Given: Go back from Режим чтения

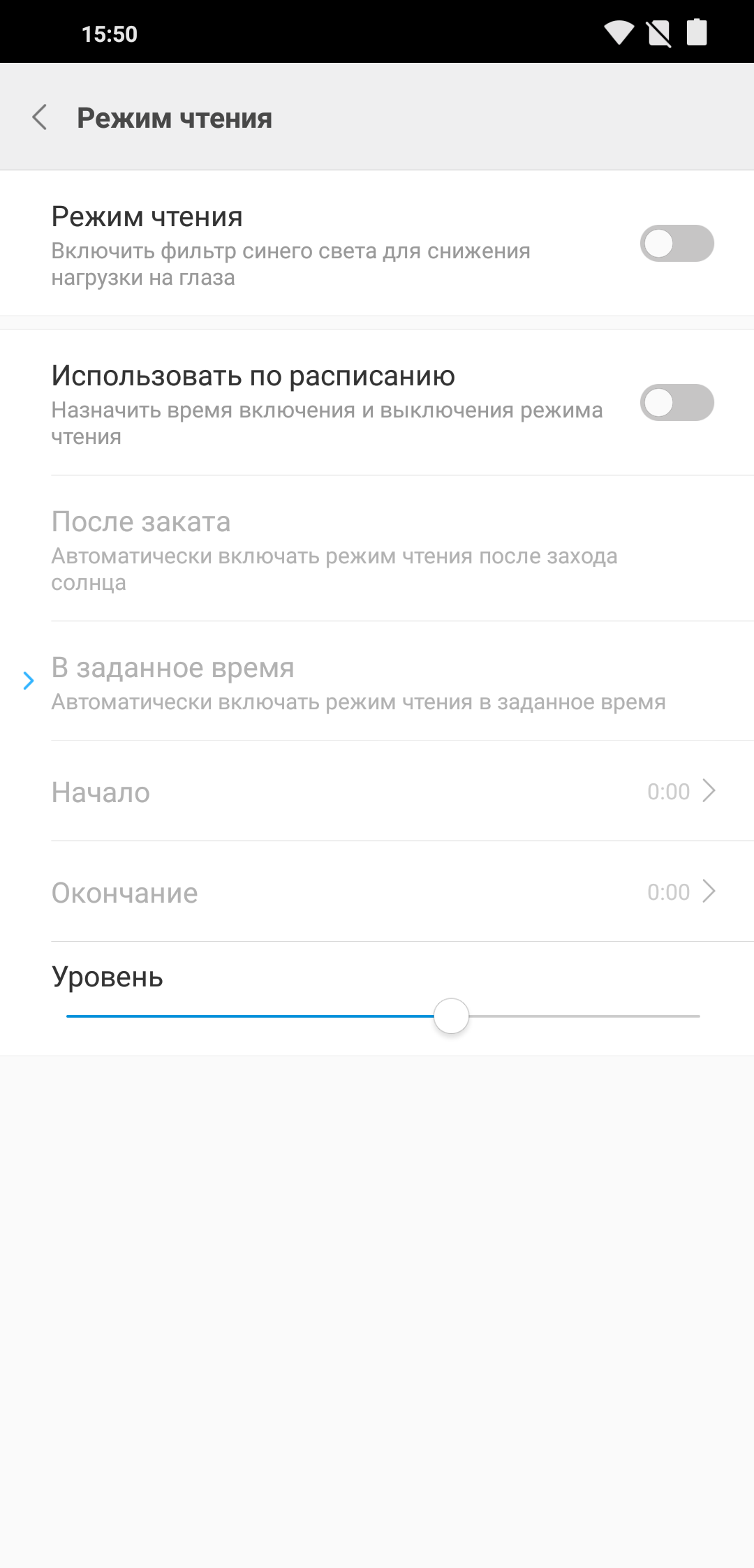Looking at the screenshot, I should [40, 117].
